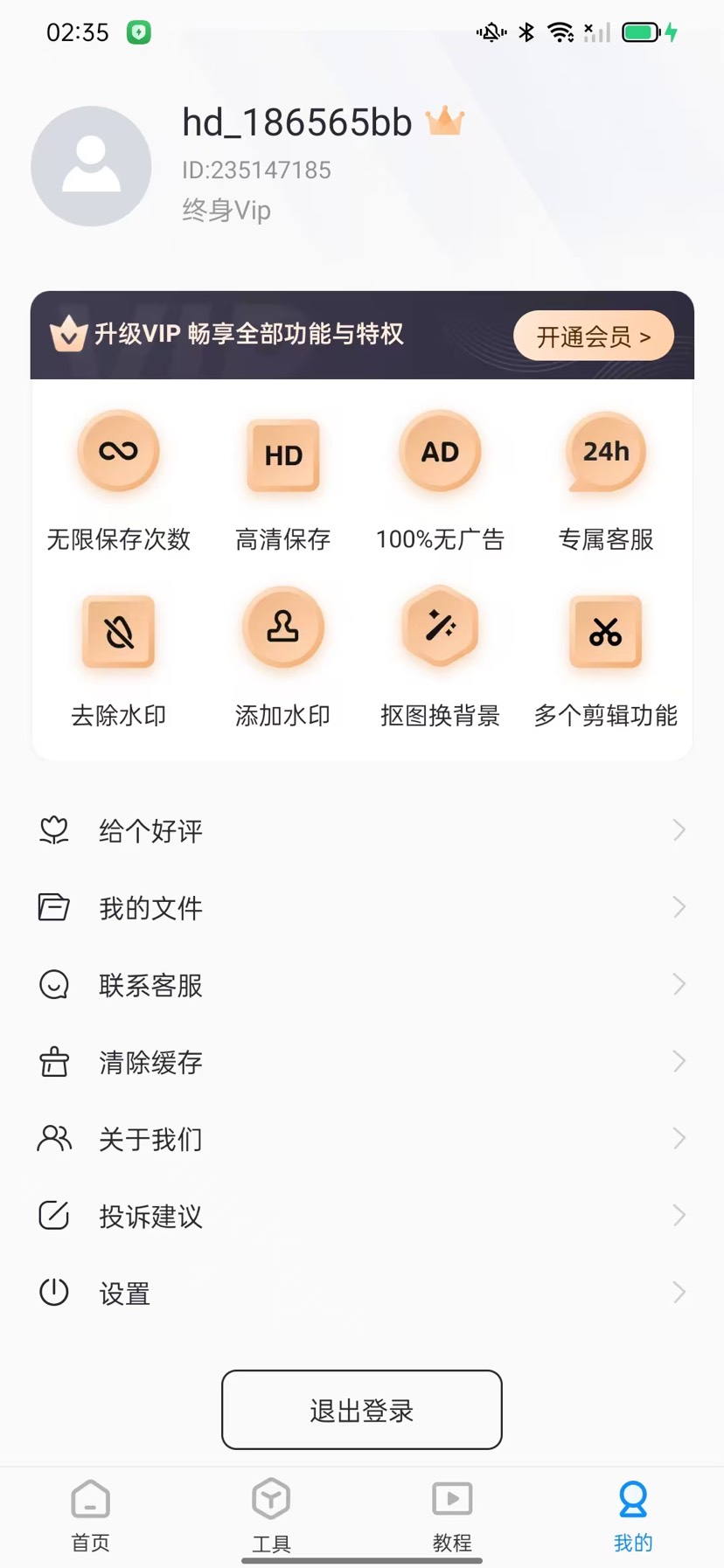Log out with 退出登录
The width and height of the screenshot is (724, 1568).
click(x=361, y=1410)
